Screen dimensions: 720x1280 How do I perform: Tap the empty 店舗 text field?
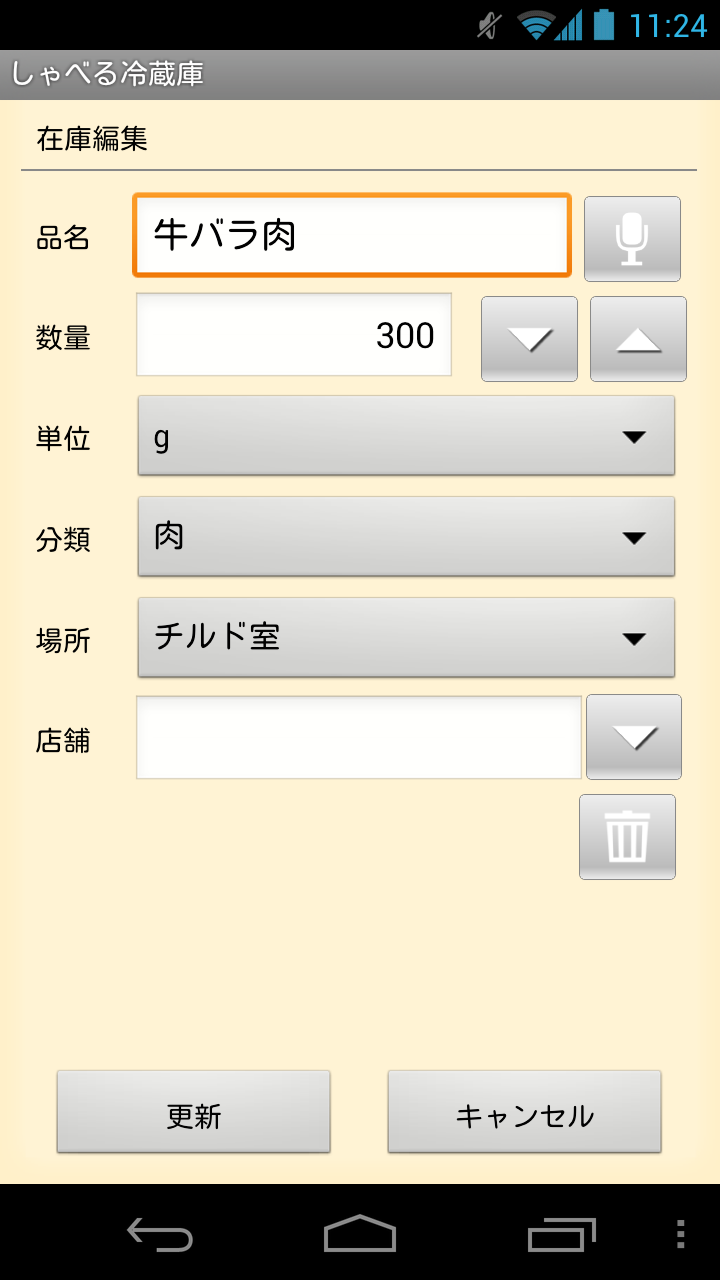pos(359,737)
